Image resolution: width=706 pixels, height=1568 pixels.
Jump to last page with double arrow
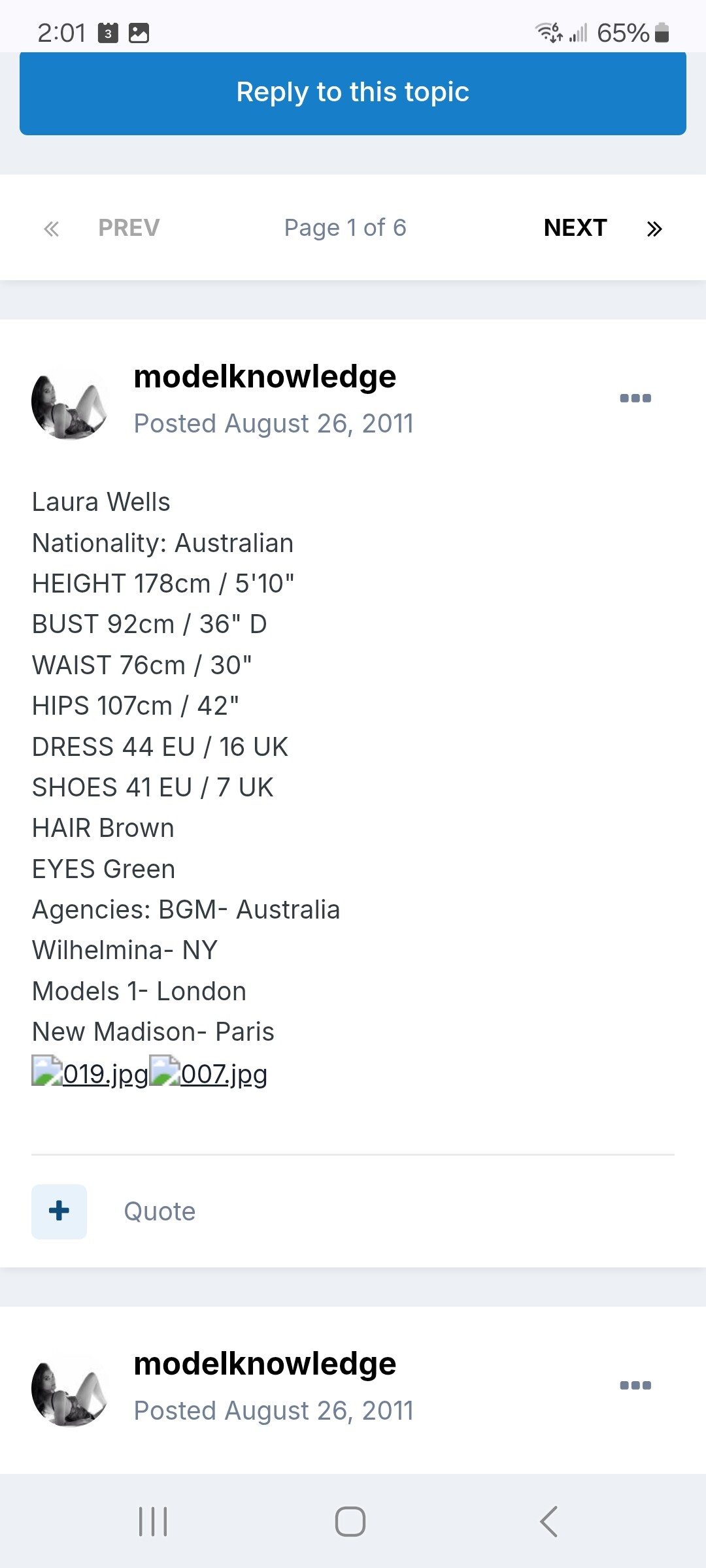(x=654, y=229)
